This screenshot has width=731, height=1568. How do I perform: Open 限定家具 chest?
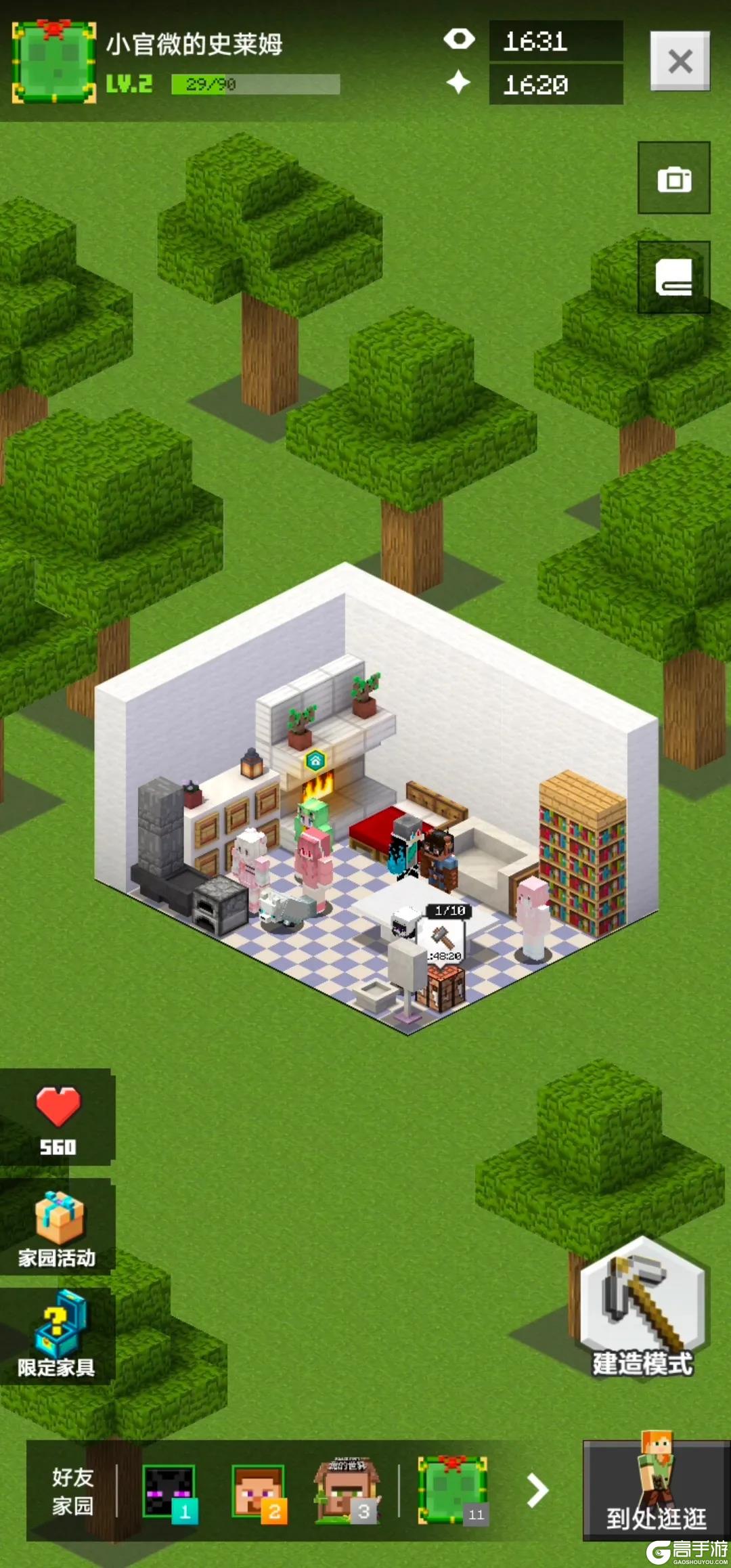58,1336
